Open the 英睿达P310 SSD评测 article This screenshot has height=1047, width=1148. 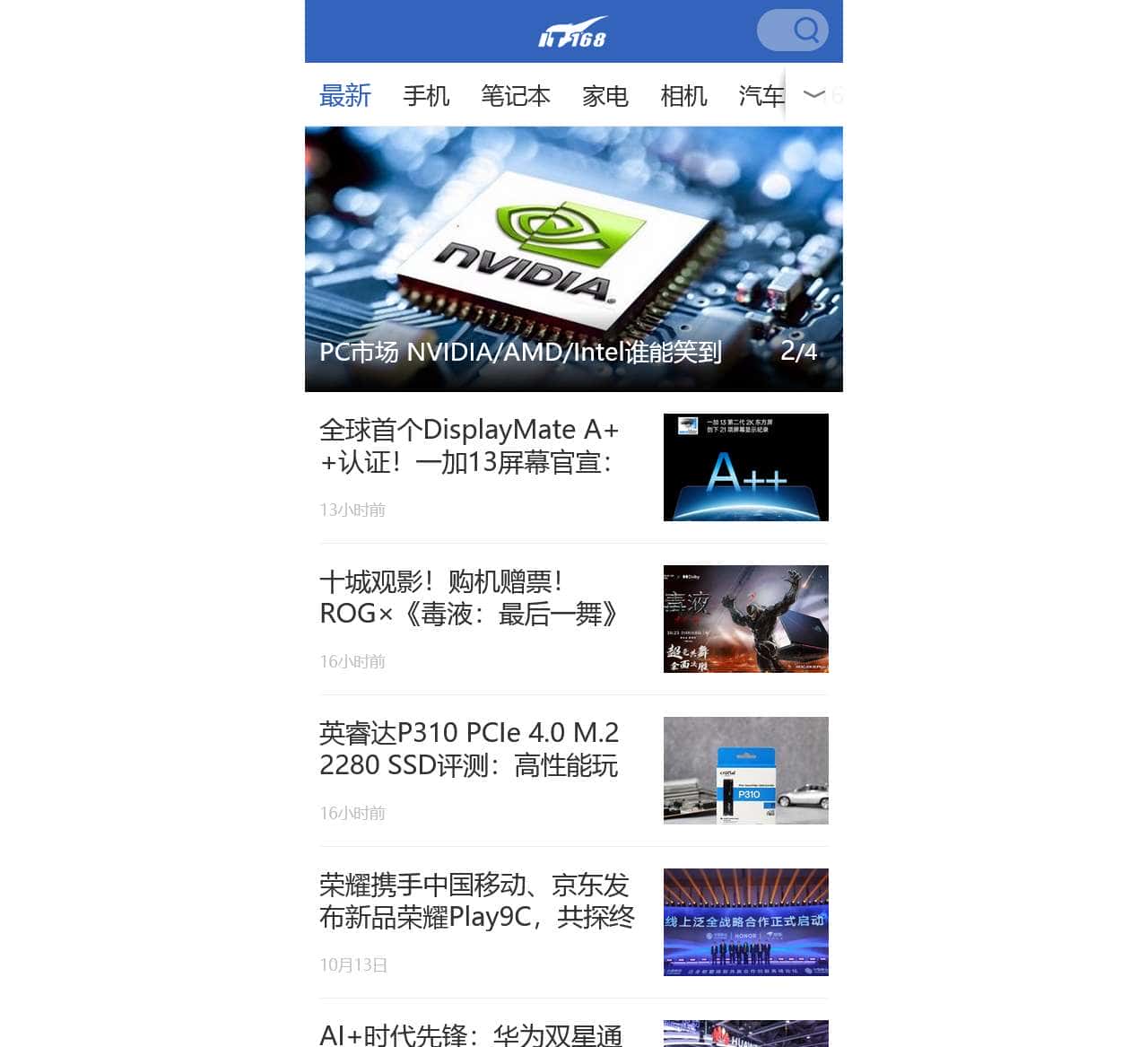click(x=469, y=749)
